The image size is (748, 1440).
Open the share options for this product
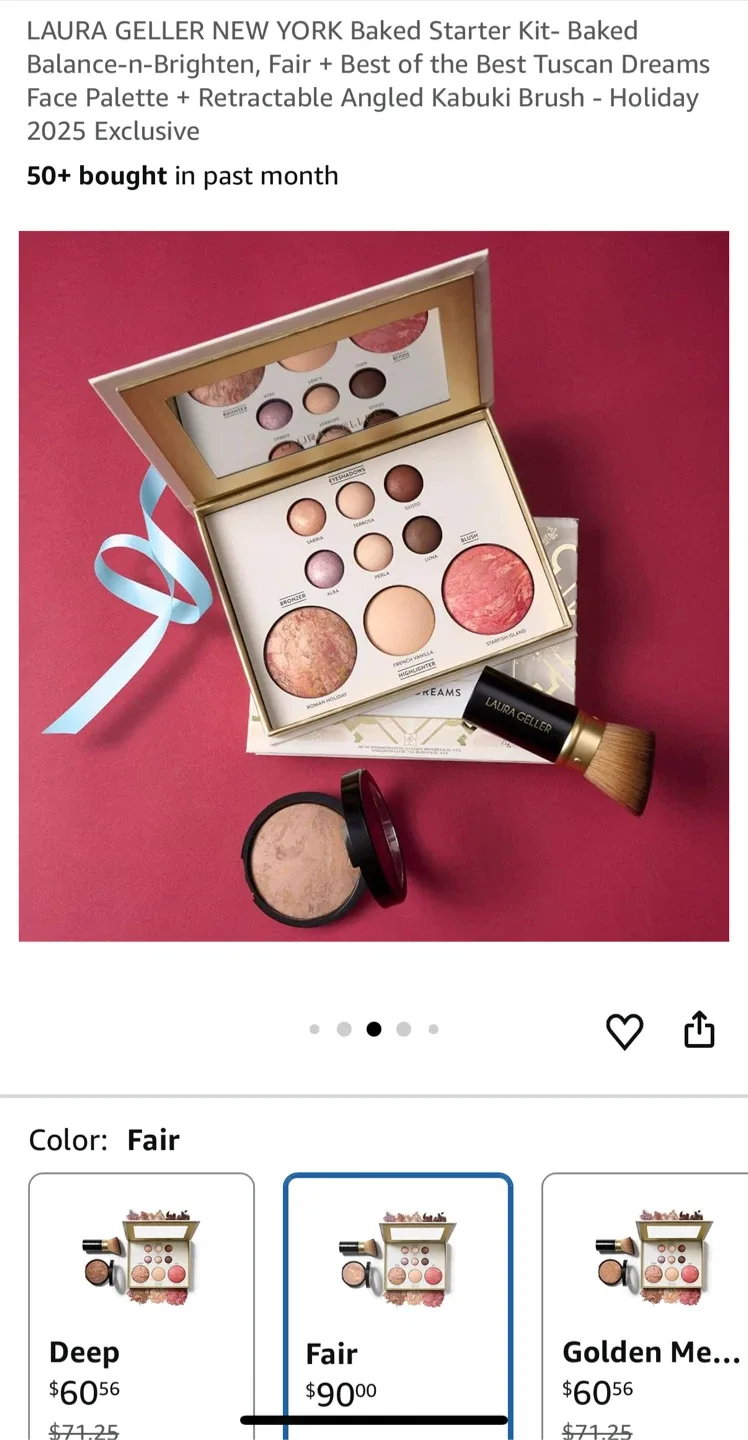pos(699,1031)
